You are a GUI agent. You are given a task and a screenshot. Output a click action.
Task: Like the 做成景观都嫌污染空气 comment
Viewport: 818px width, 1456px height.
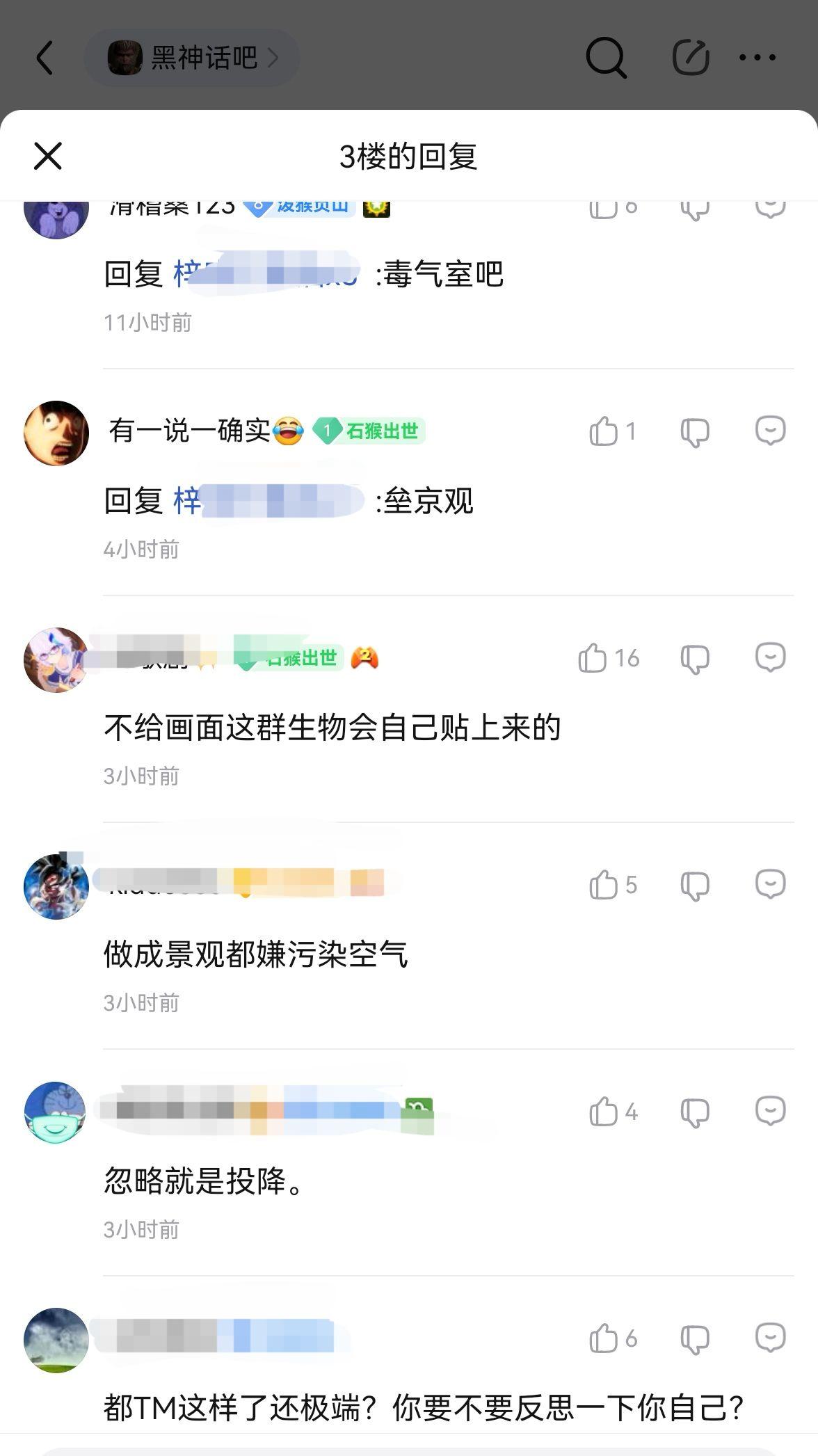pos(604,885)
